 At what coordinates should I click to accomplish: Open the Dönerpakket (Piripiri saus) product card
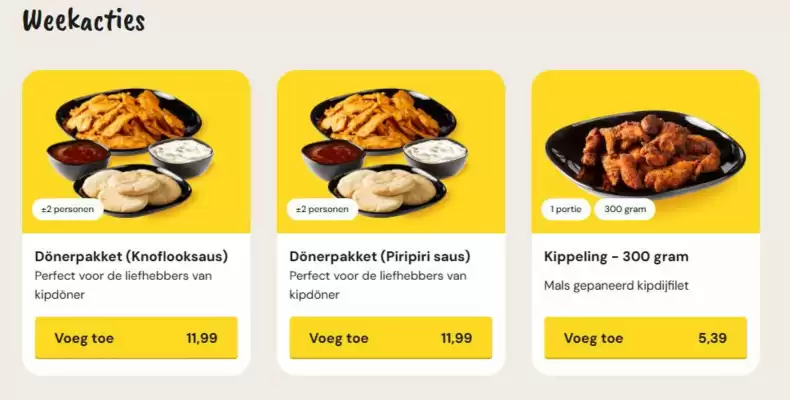click(379, 257)
